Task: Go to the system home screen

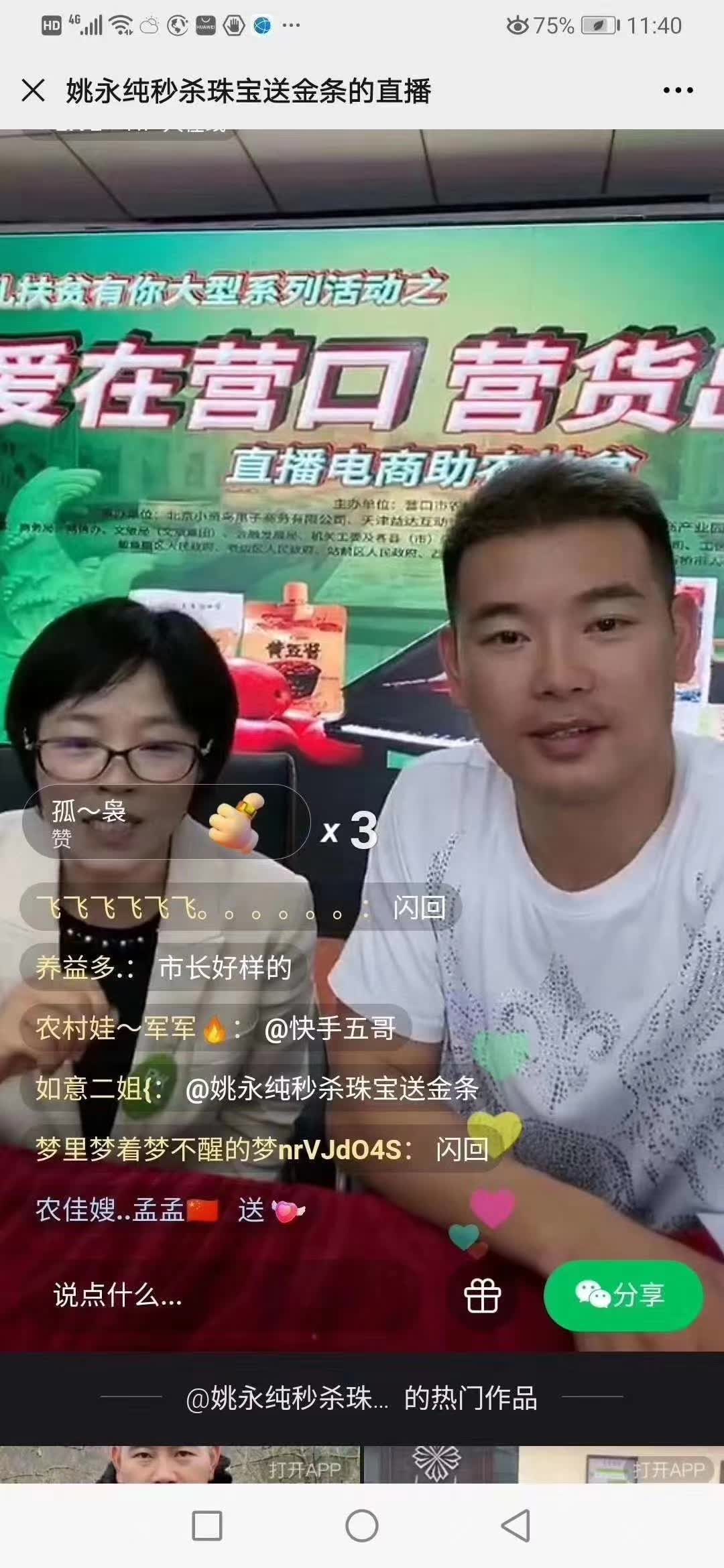Action: [362, 1526]
